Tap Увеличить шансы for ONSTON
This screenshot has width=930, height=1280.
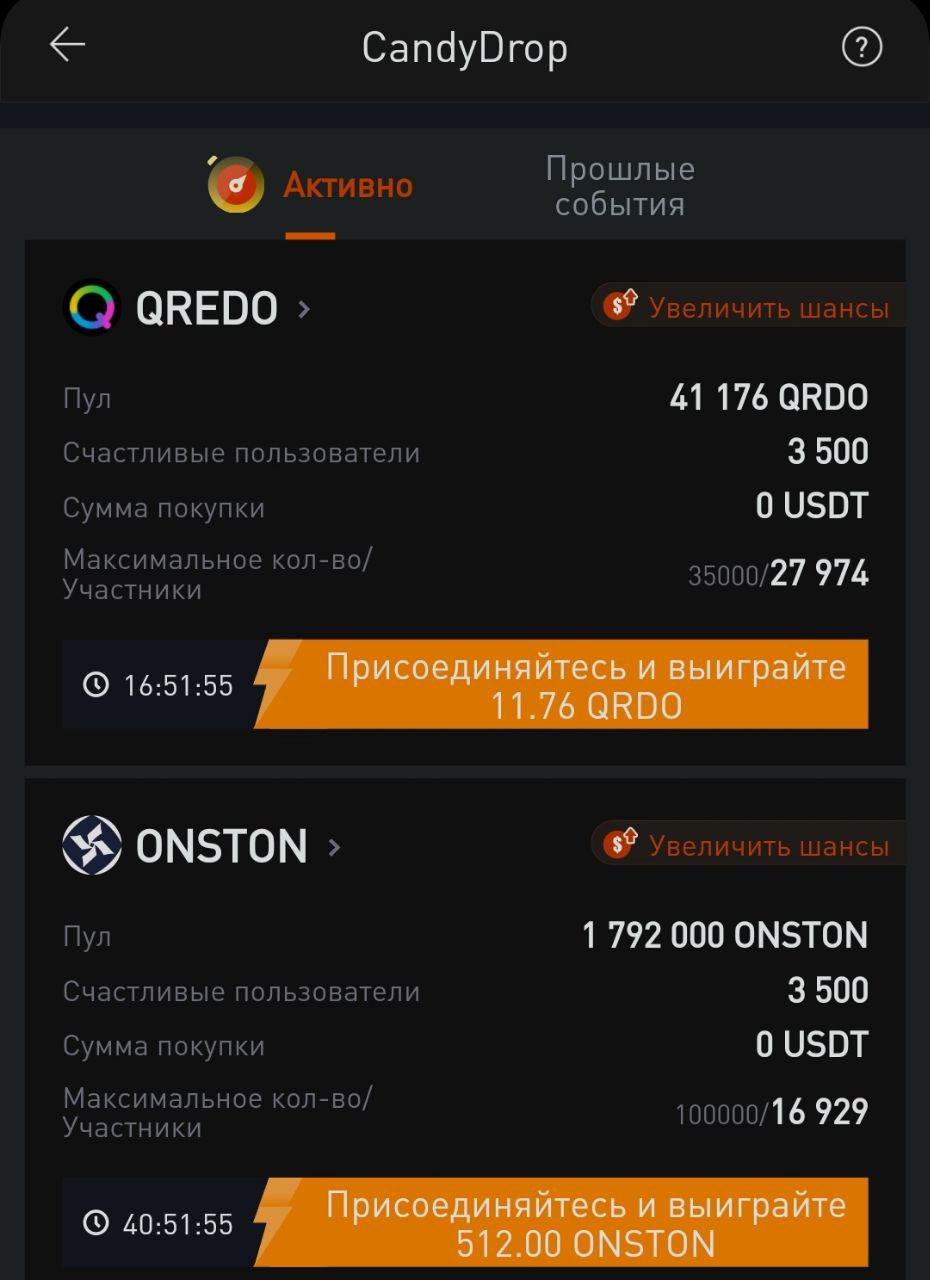750,846
